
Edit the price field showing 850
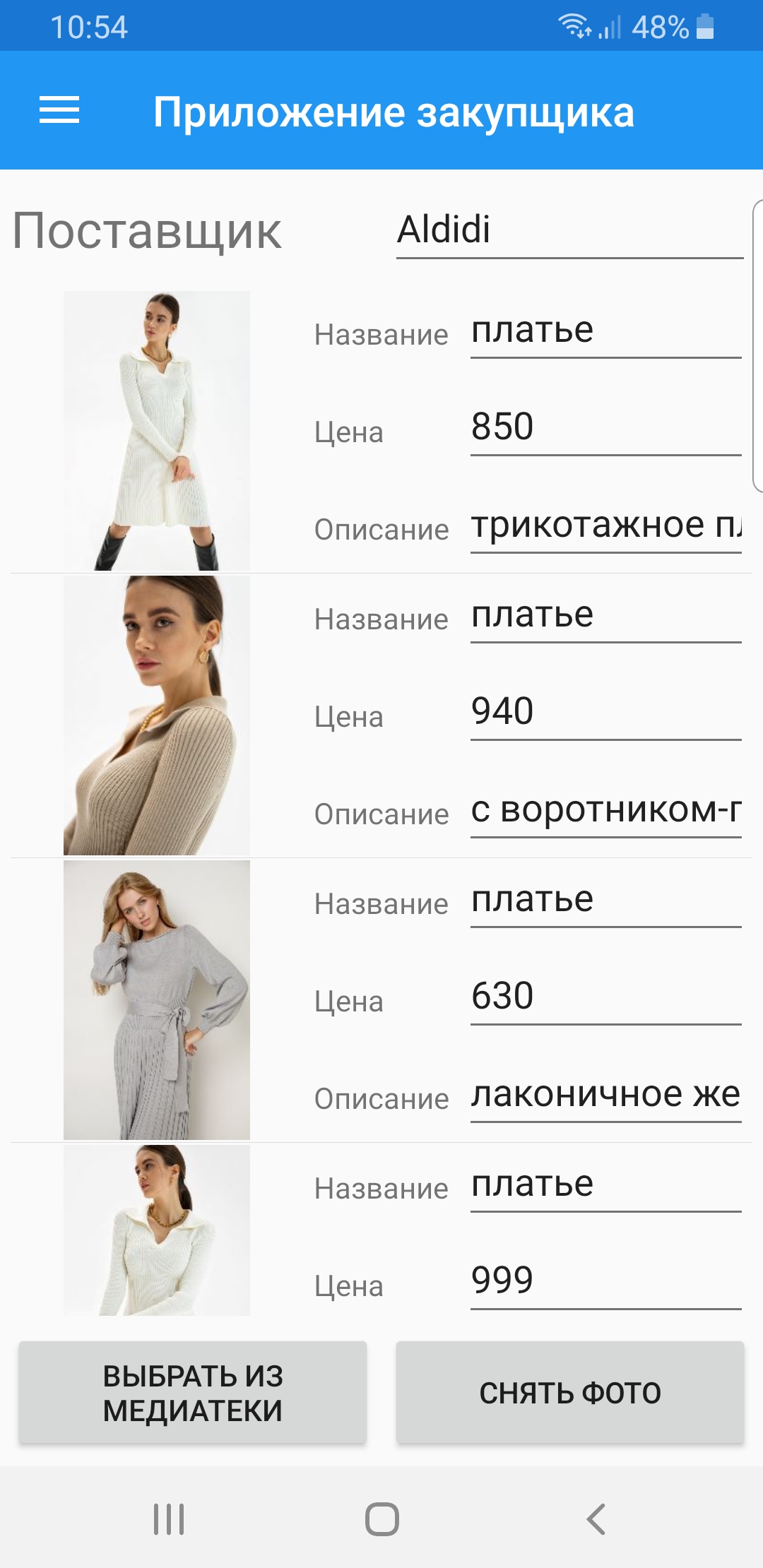(x=605, y=427)
